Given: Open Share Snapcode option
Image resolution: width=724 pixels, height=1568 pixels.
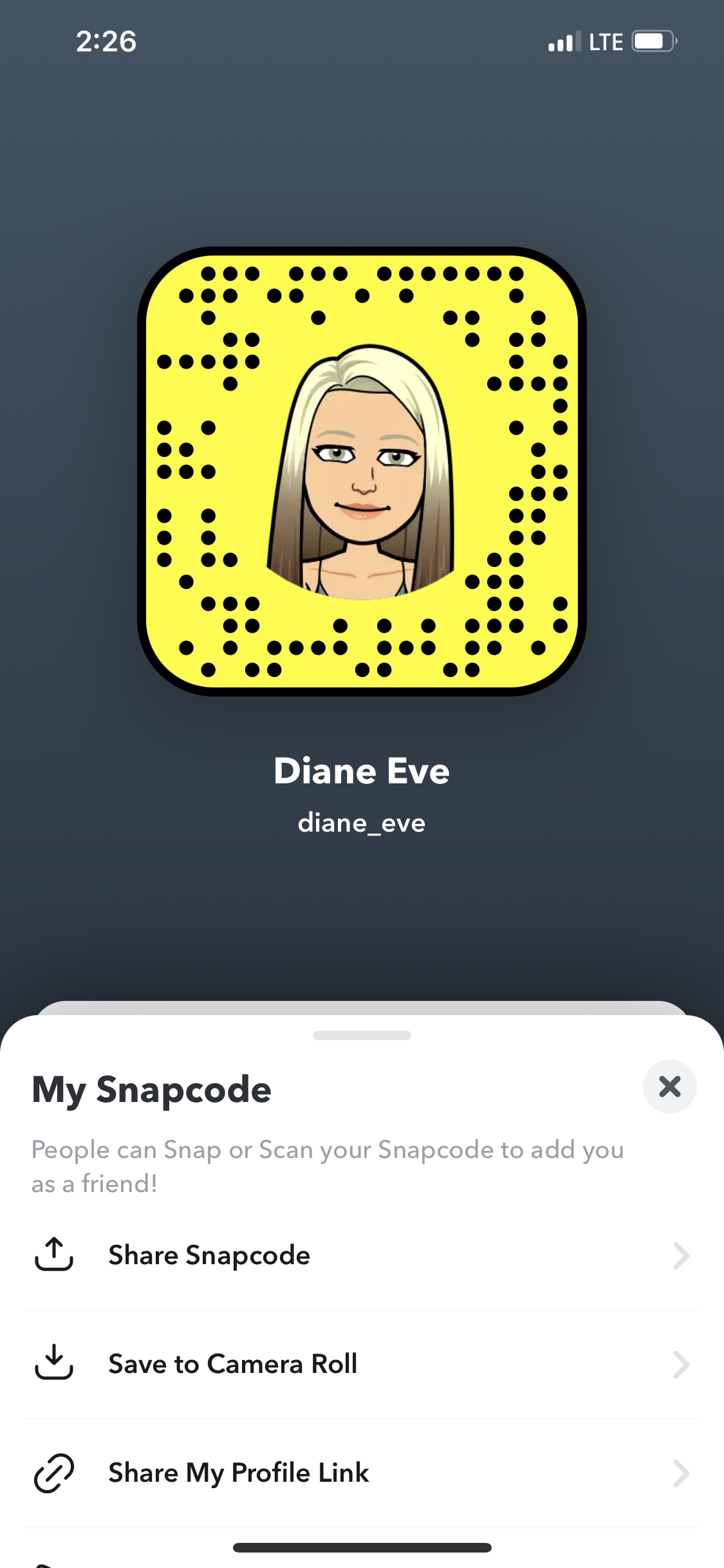Looking at the screenshot, I should coord(360,1255).
